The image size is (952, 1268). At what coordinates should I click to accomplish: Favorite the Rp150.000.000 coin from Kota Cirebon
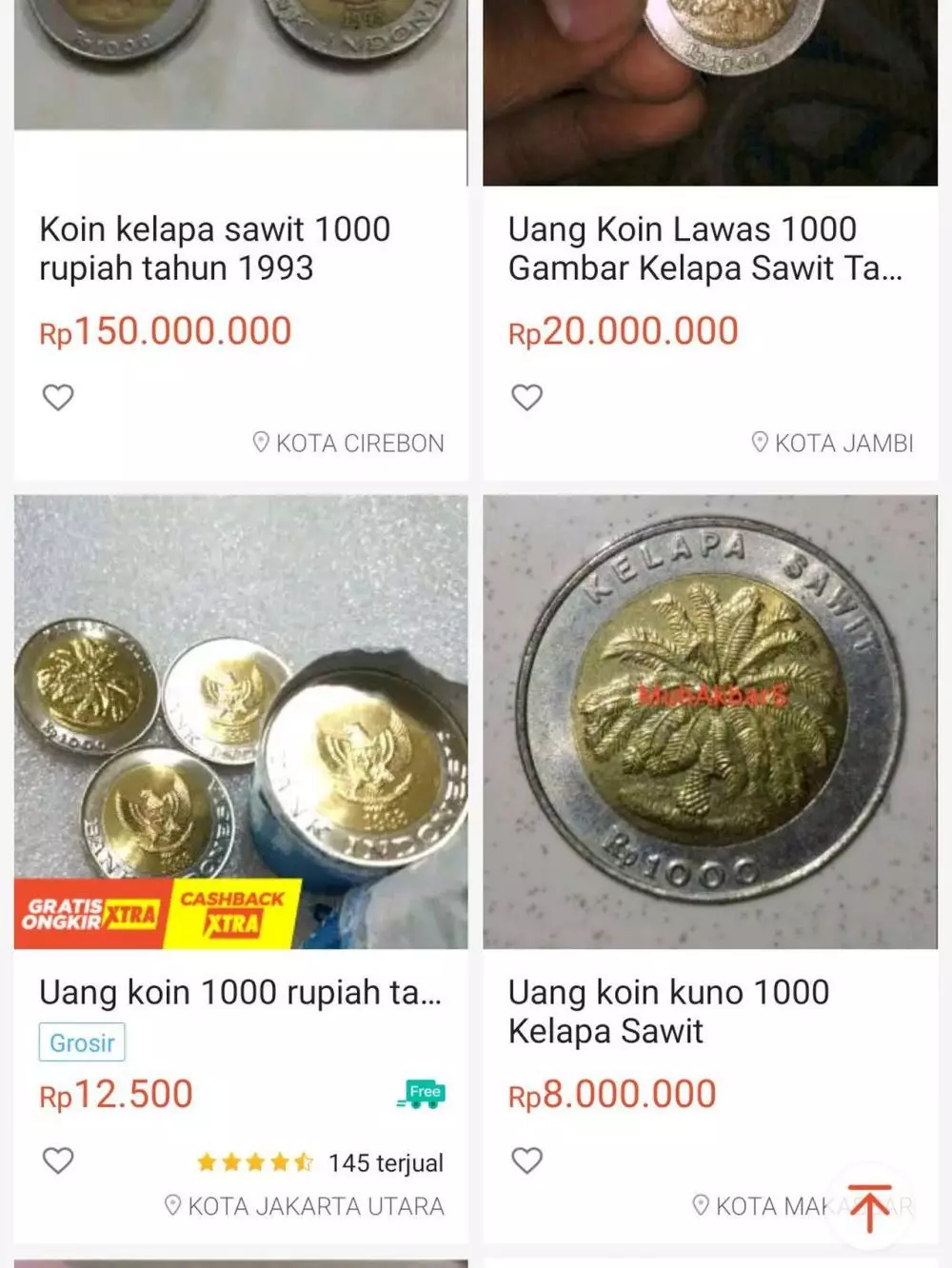58,397
